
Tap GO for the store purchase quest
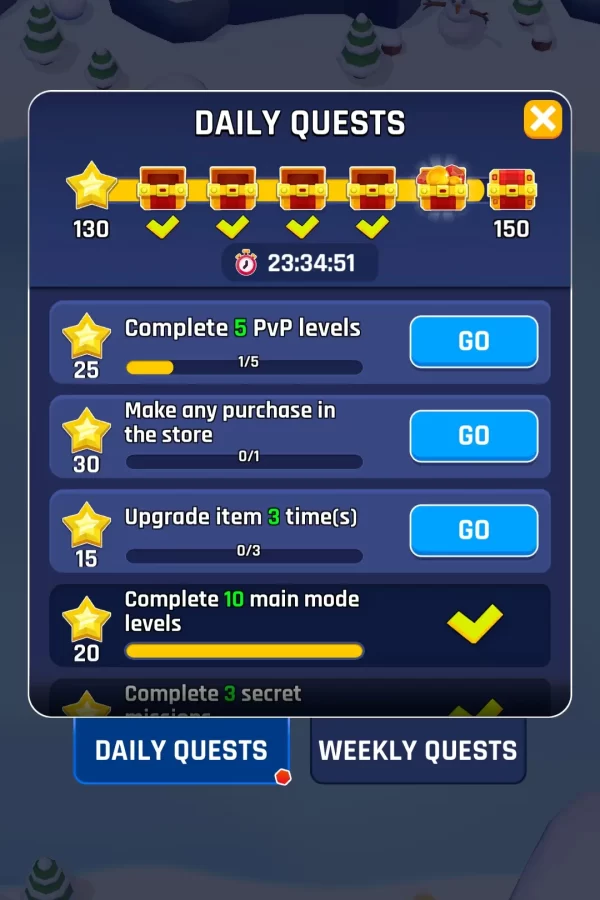473,436
